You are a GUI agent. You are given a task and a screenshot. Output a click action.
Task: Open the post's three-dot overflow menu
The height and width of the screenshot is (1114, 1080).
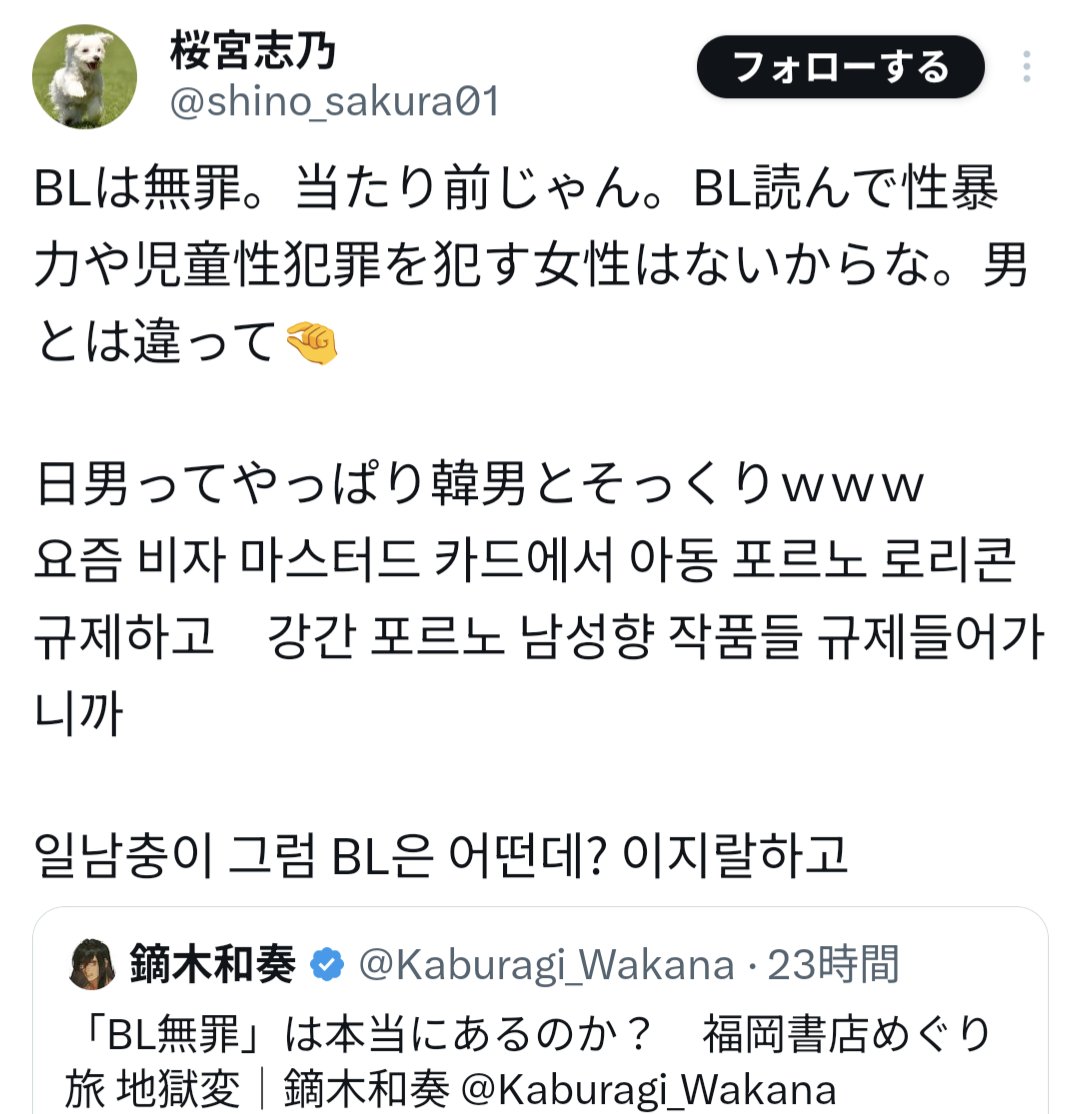pyautogui.click(x=1026, y=68)
